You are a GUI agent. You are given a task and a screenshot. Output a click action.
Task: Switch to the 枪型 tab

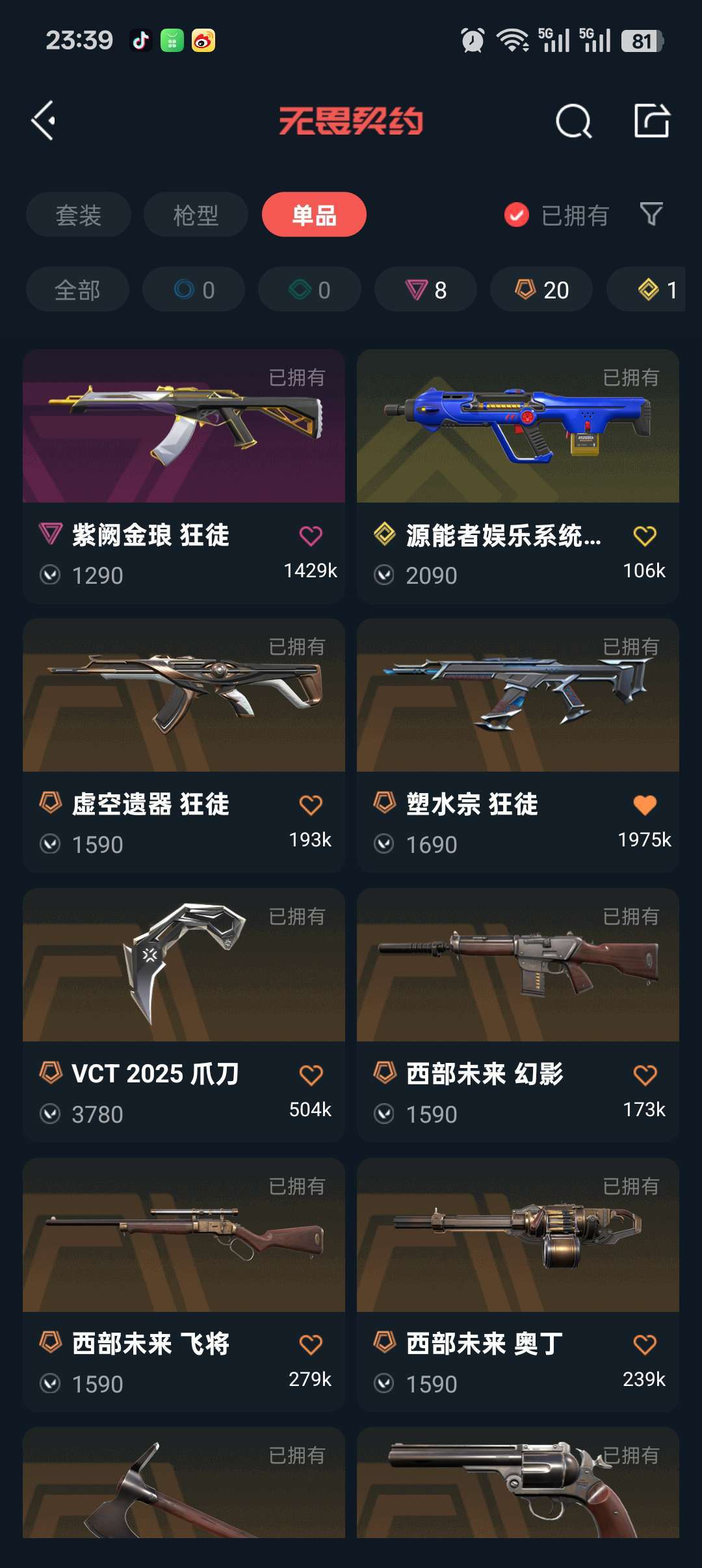[x=196, y=215]
